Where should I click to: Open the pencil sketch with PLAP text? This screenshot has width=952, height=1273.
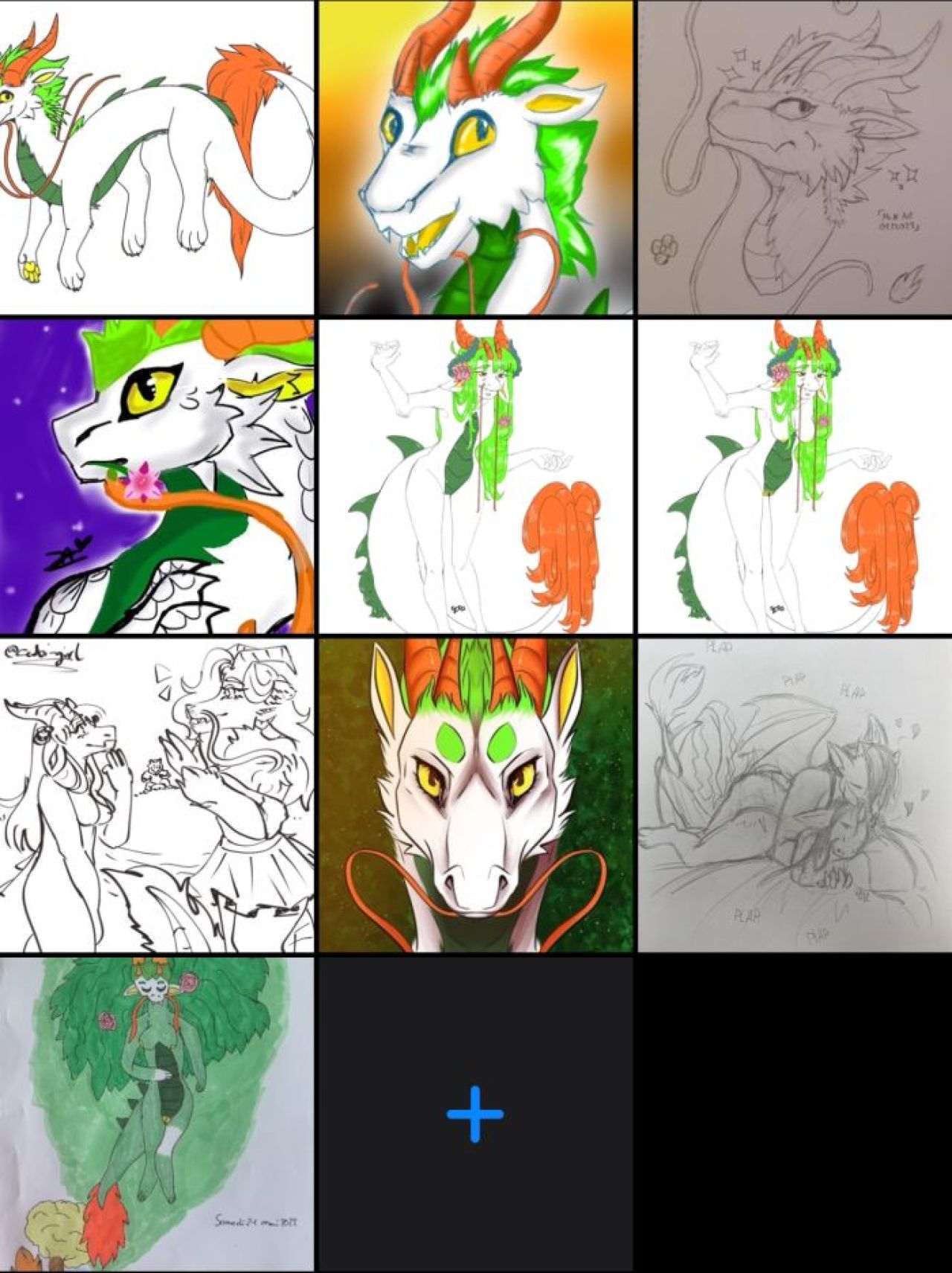794,795
